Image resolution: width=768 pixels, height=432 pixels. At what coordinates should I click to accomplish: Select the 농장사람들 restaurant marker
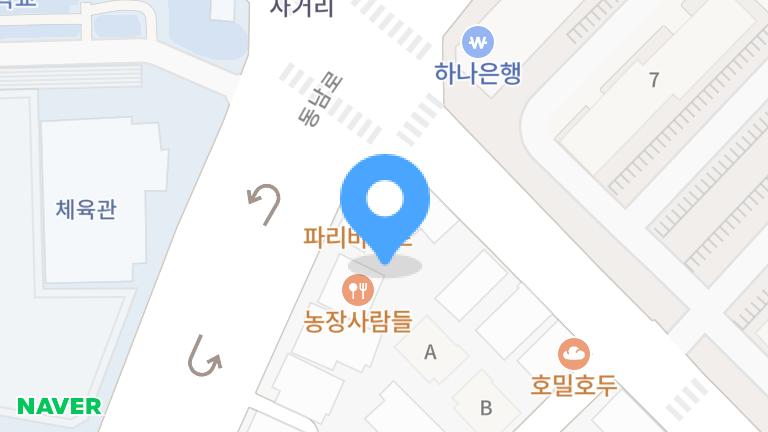pyautogui.click(x=357, y=292)
